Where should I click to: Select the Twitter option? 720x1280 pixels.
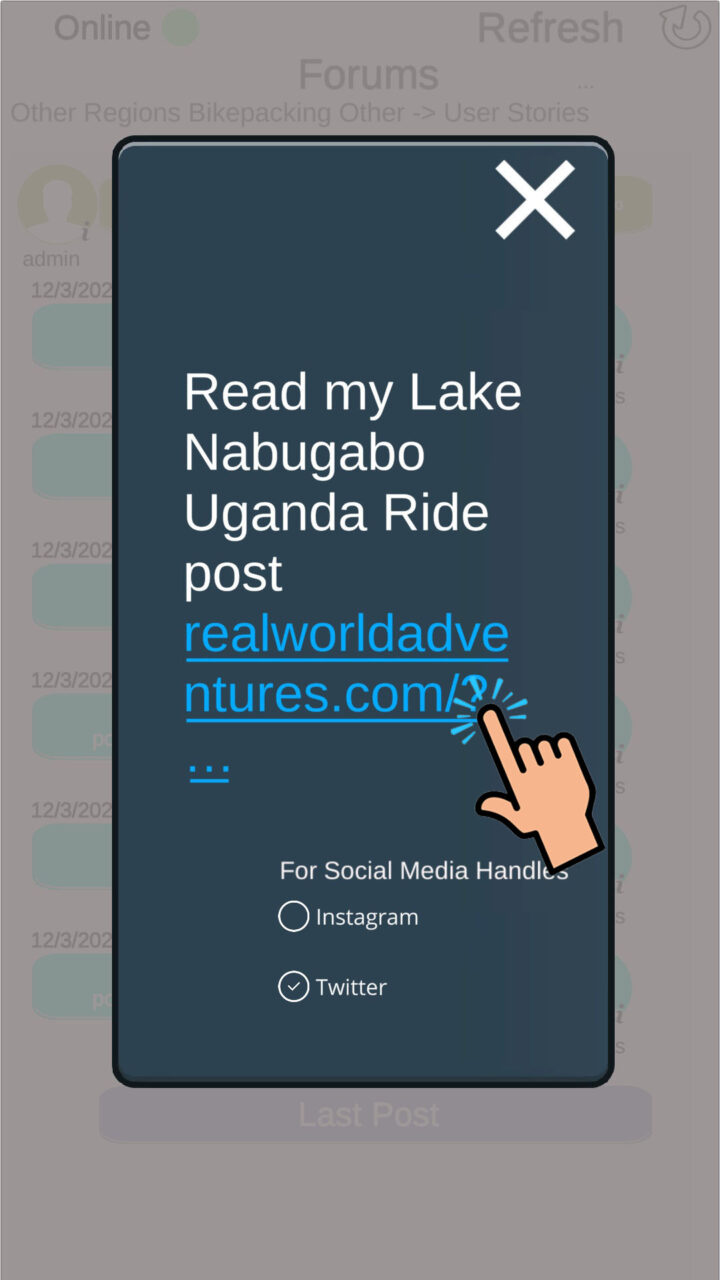(x=293, y=987)
